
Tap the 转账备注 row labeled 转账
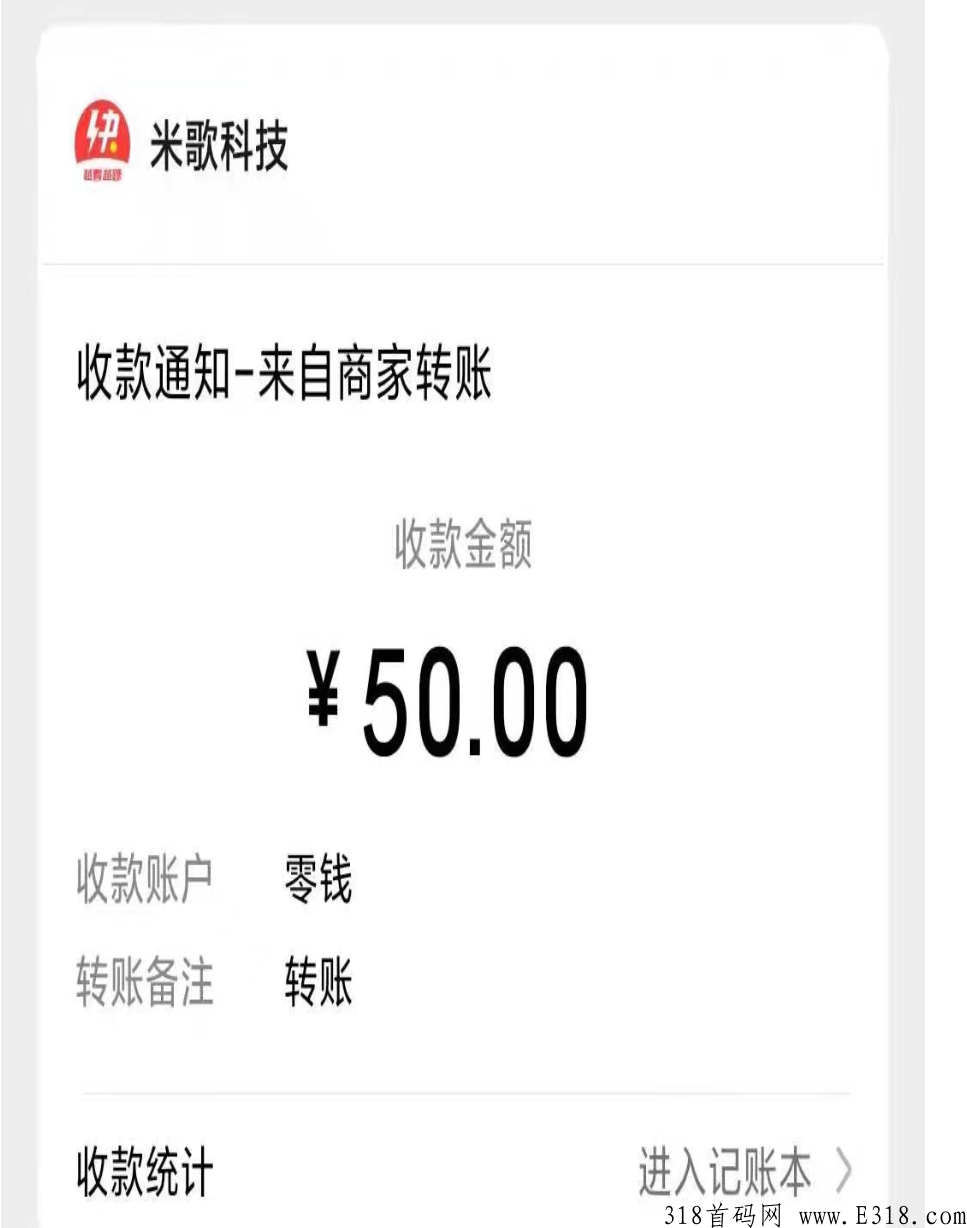point(230,982)
